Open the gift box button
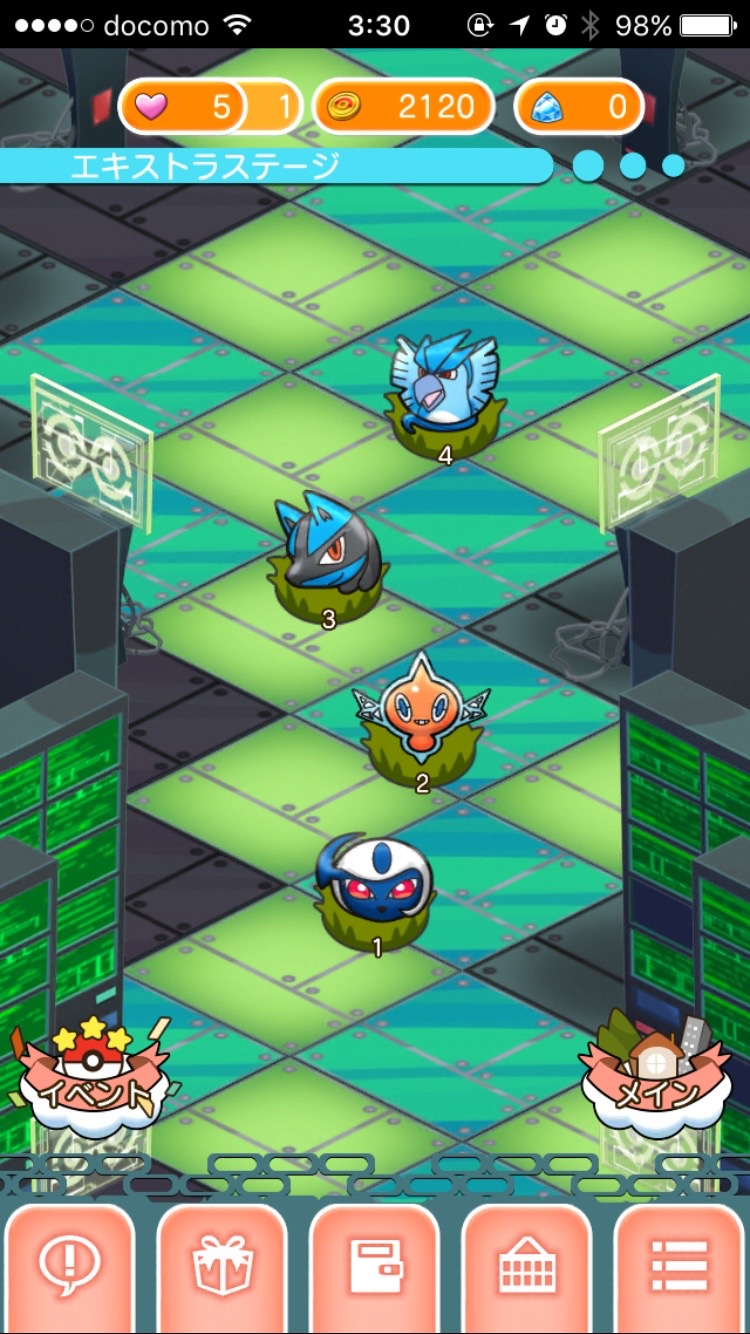Viewport: 750px width, 1334px height. coord(222,1268)
